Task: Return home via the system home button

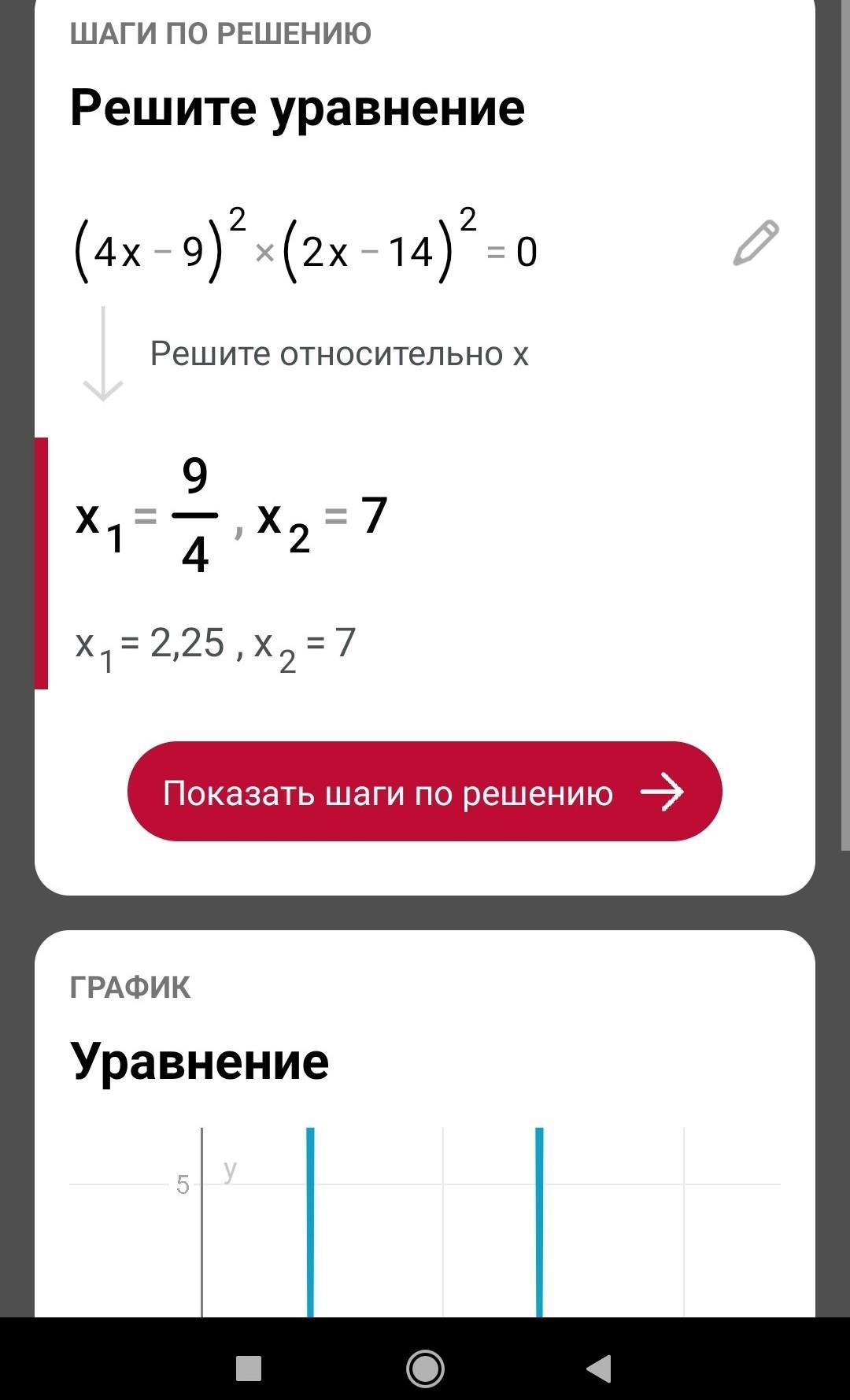Action: click(x=425, y=1369)
